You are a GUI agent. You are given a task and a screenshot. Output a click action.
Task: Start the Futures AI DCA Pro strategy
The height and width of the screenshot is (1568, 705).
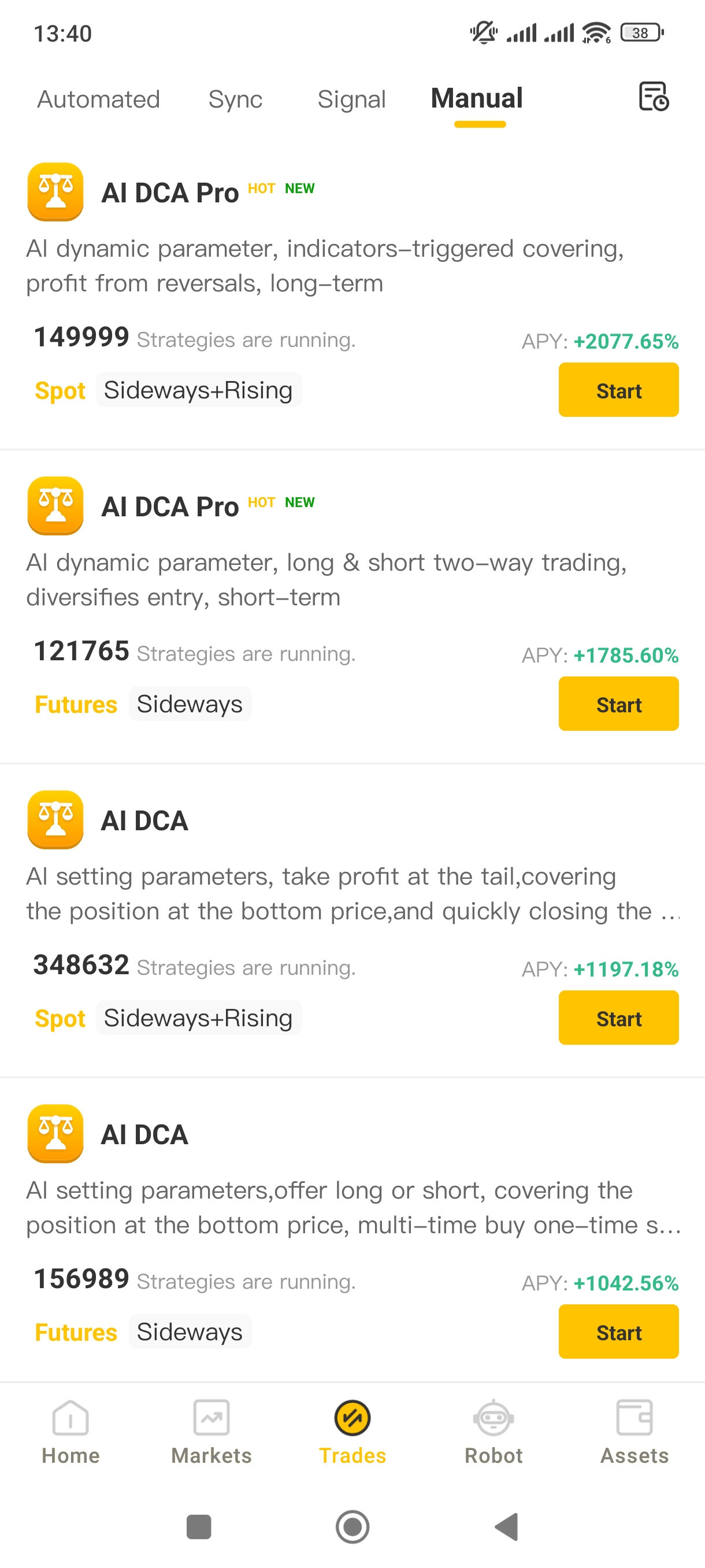pyautogui.click(x=619, y=704)
